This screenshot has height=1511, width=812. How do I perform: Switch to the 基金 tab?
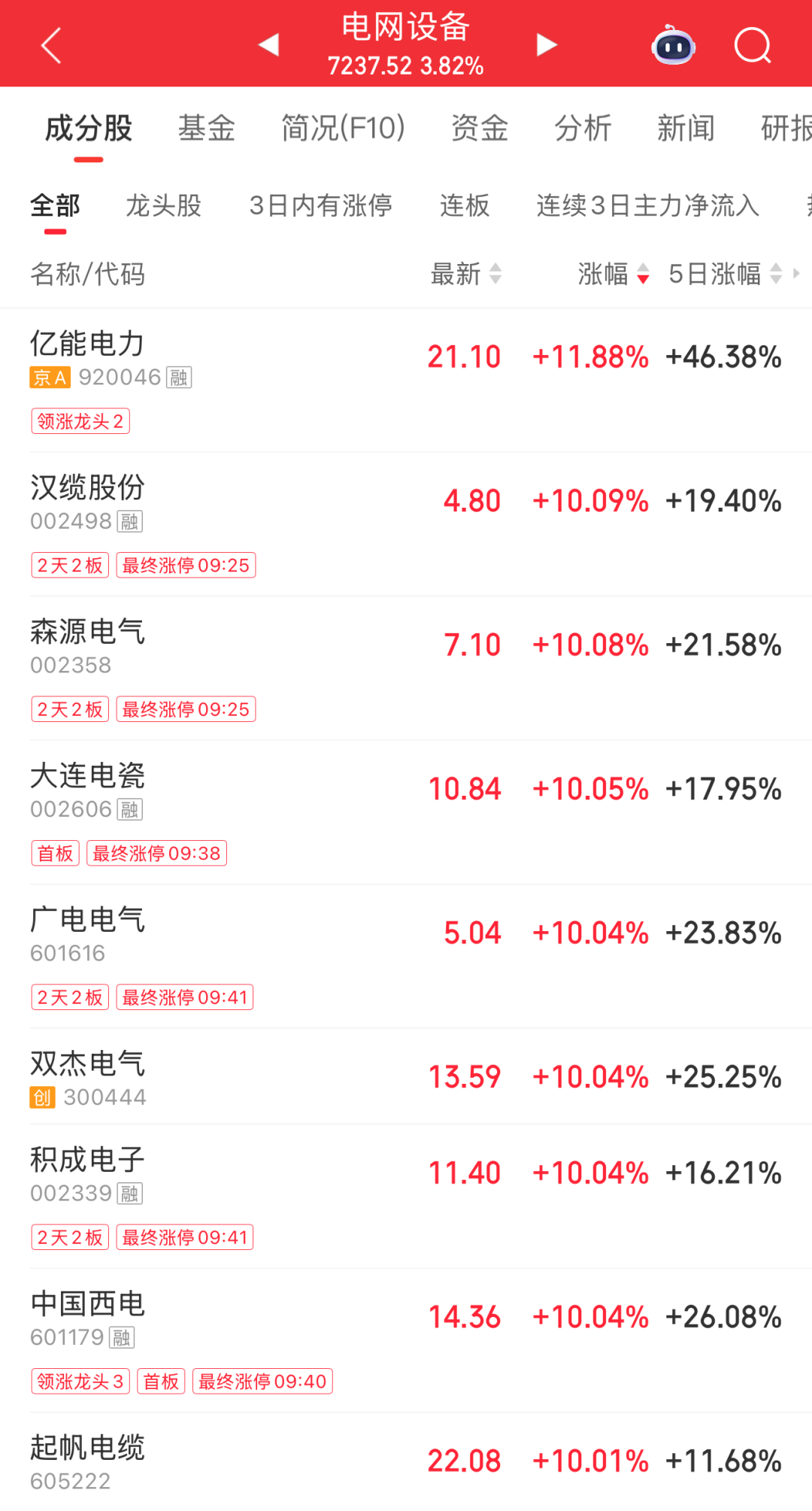click(x=207, y=129)
